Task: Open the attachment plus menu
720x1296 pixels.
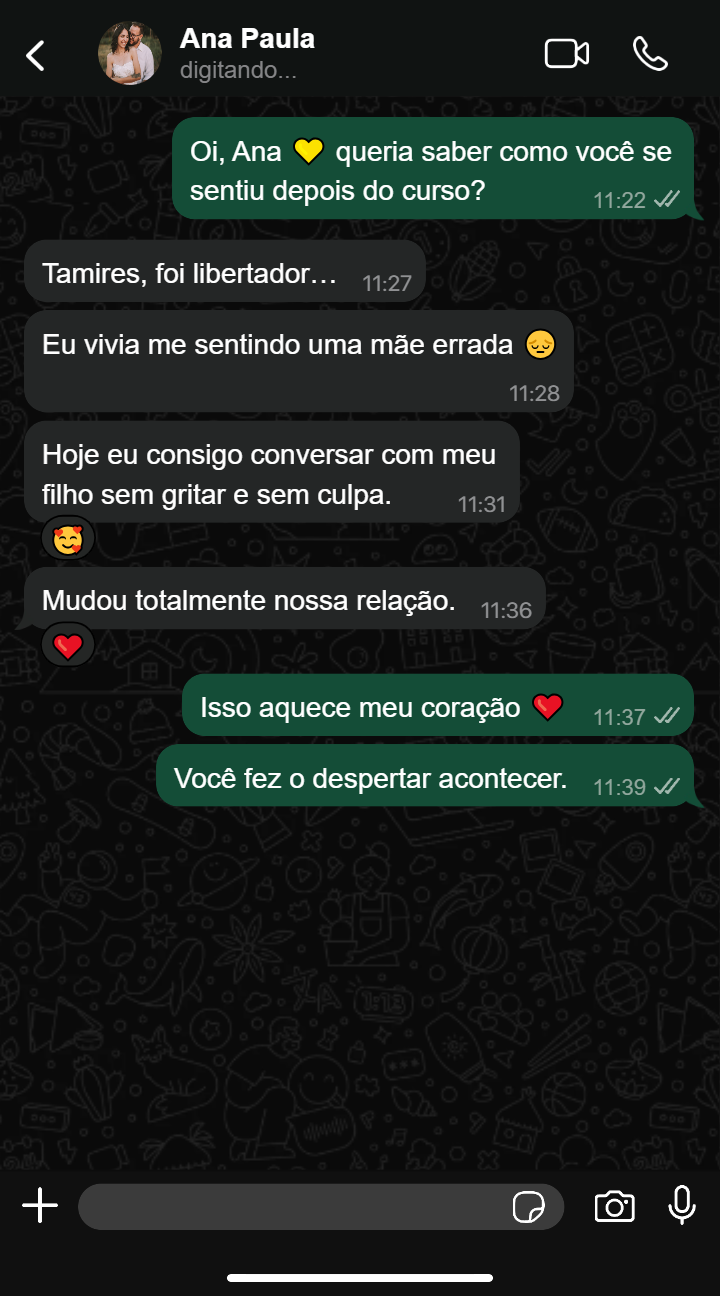Action: [40, 1206]
